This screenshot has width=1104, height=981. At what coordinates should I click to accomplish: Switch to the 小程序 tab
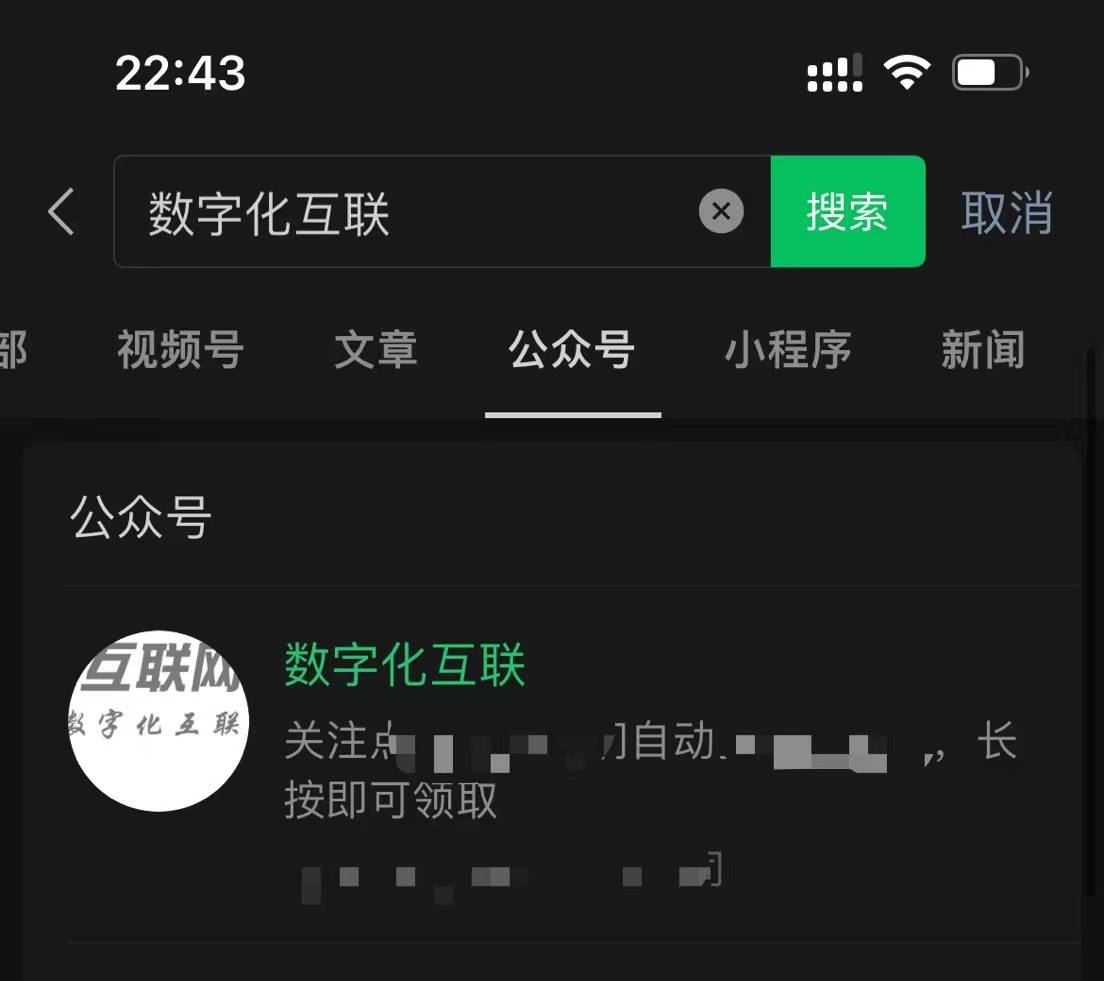pos(788,351)
